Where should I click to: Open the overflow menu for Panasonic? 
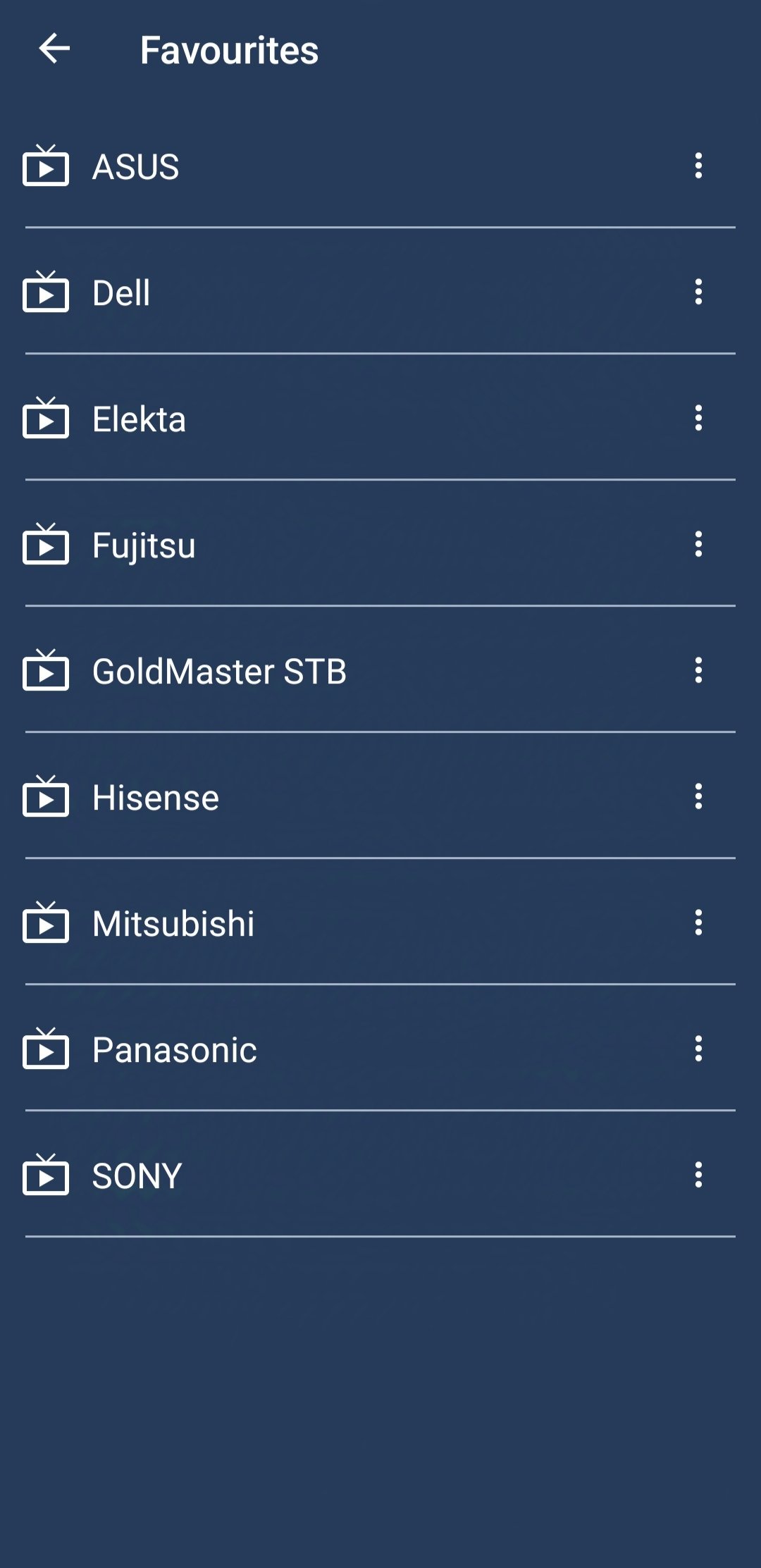698,1049
